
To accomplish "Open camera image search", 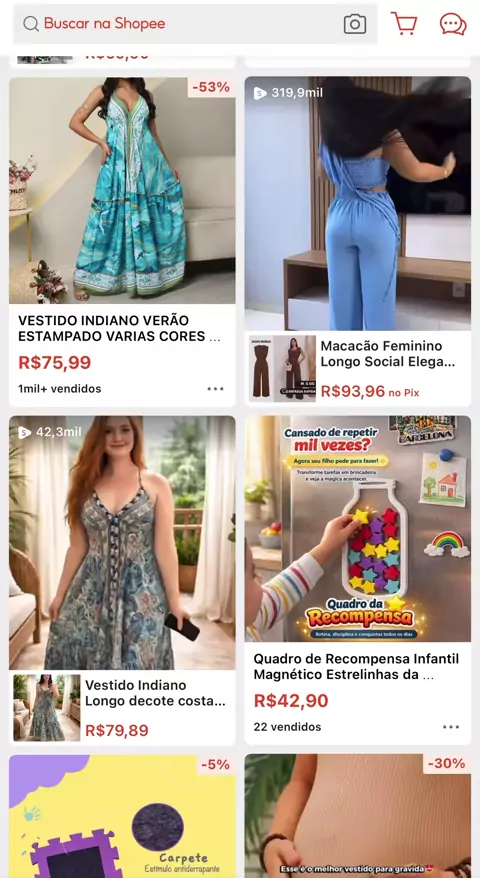I will [355, 24].
